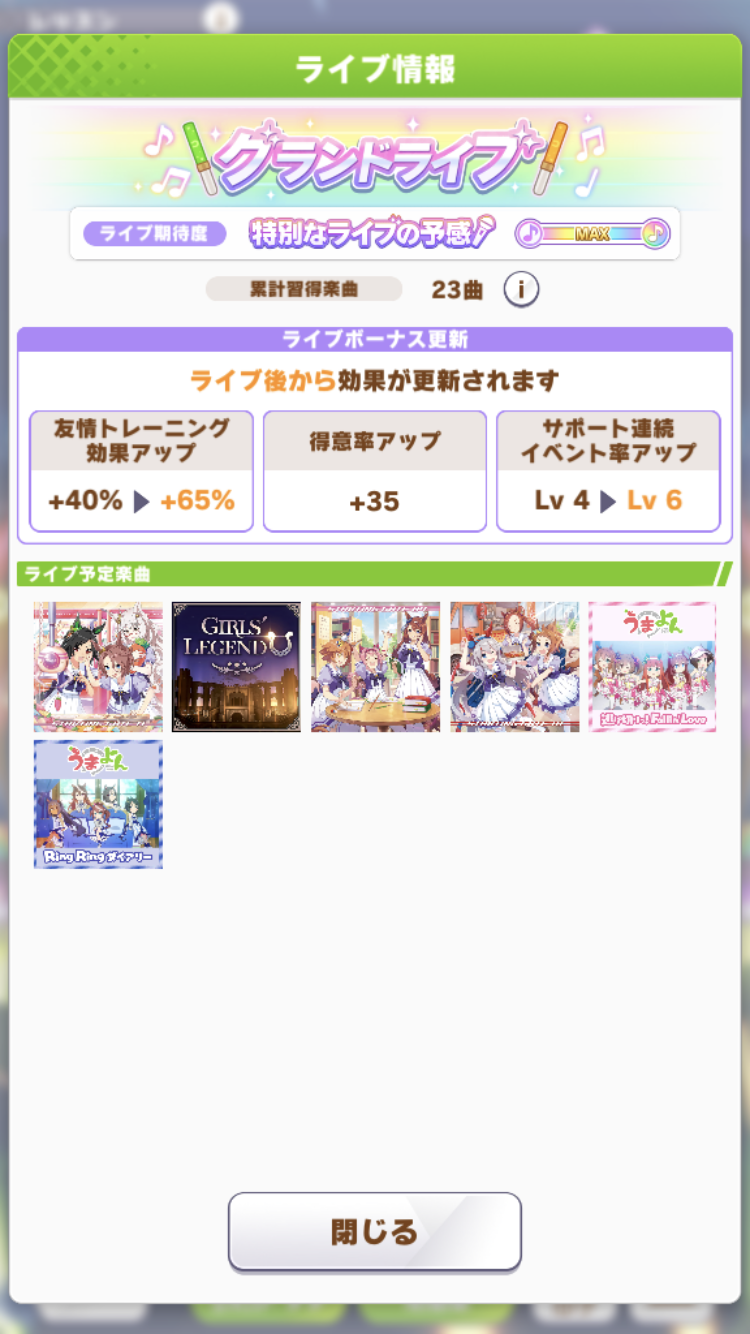750x1334 pixels.
Task: Select the Ring Ring ダイアリー song tile
Action: pos(98,804)
